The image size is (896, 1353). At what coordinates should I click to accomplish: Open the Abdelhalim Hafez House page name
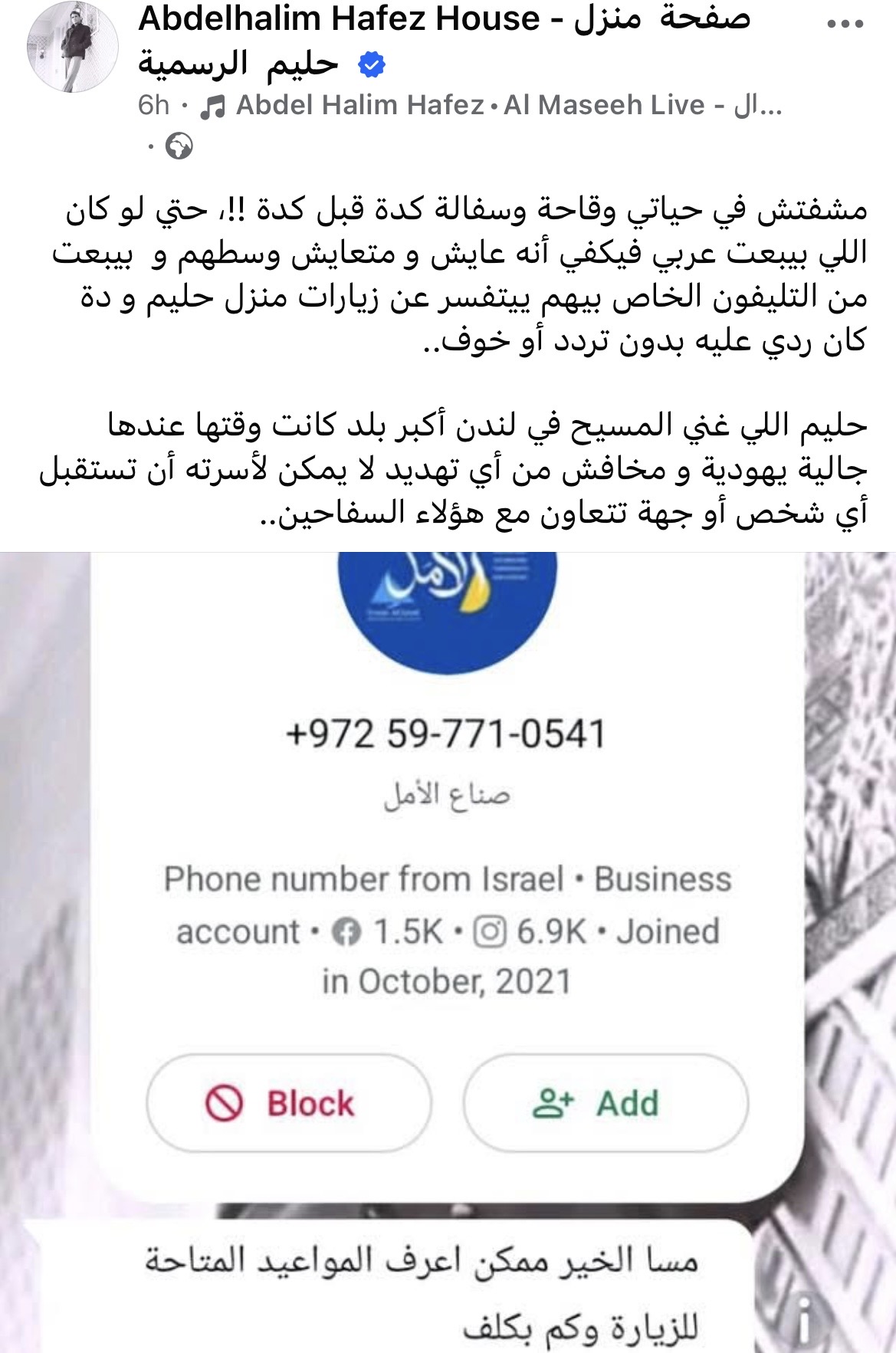[443, 21]
